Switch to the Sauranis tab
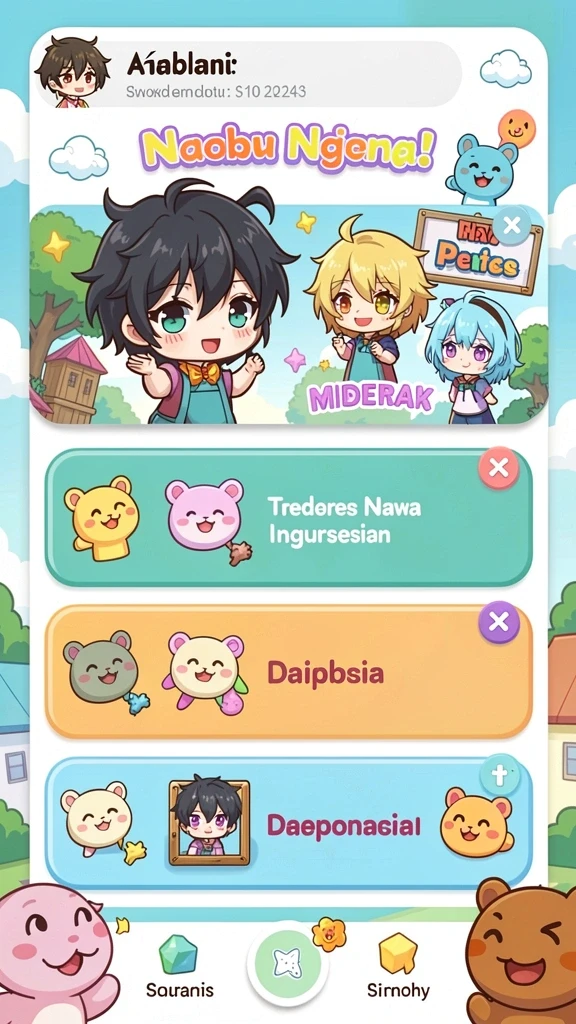This screenshot has height=1024, width=576. pos(180,965)
